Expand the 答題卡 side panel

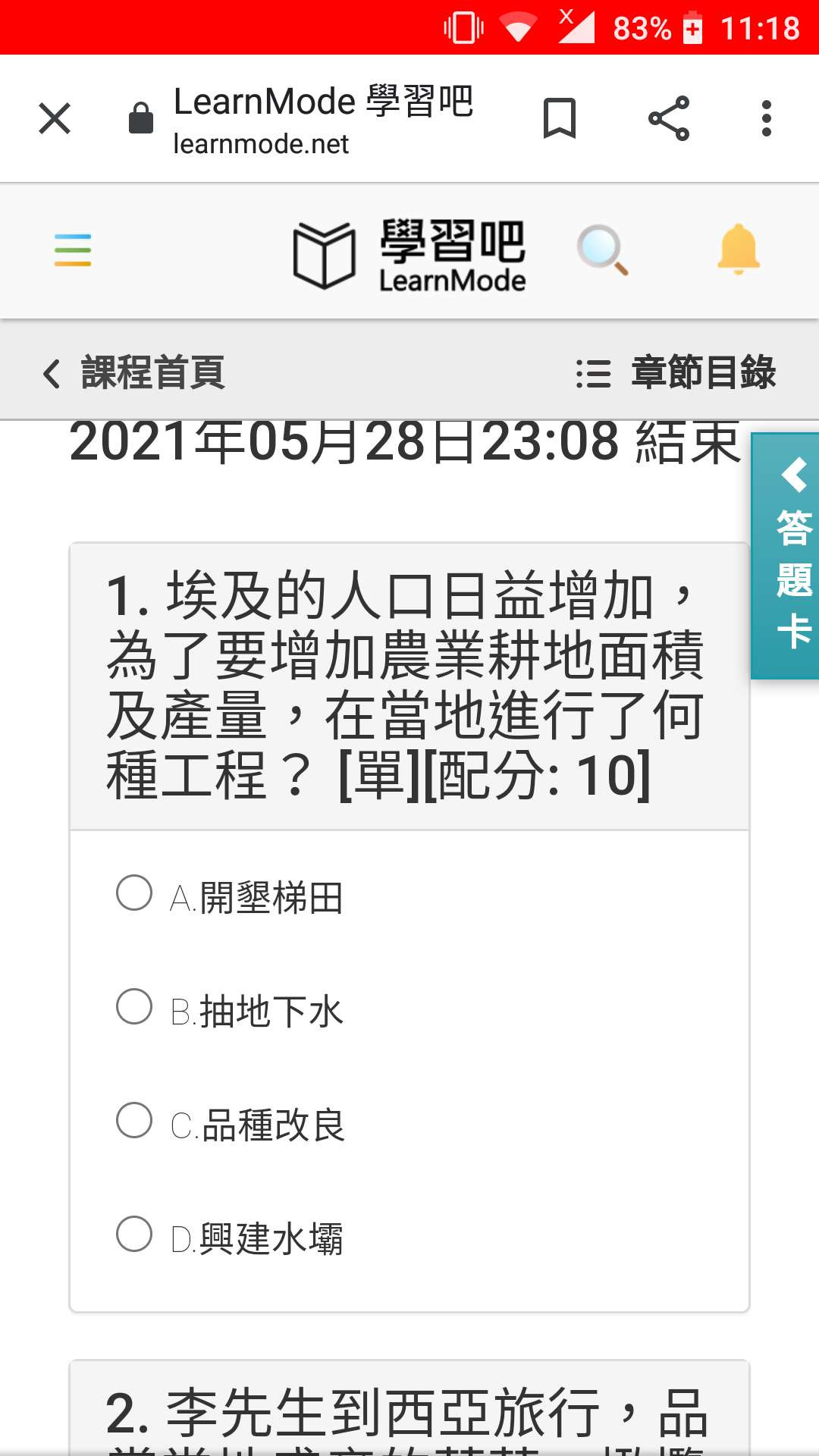(785, 556)
